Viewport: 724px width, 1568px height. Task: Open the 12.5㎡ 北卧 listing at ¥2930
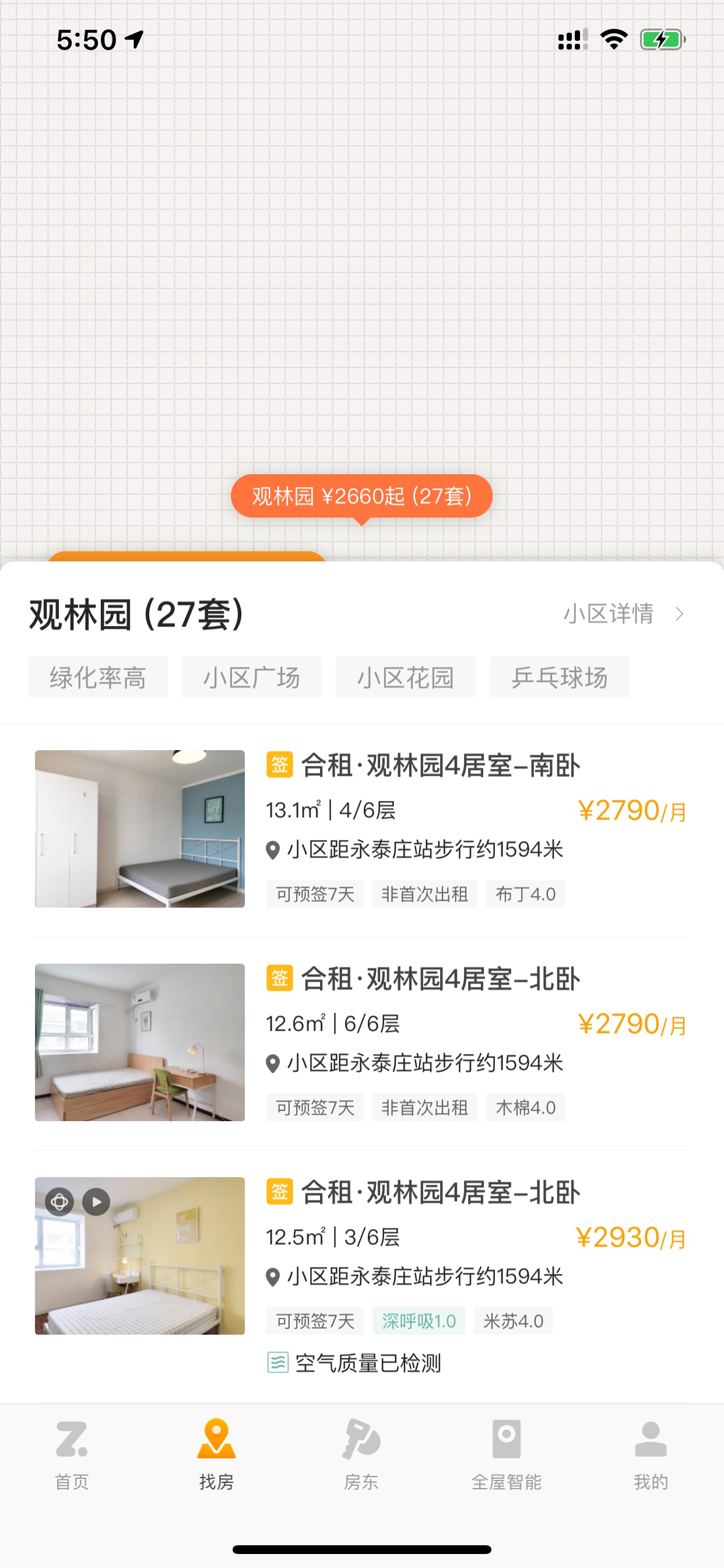(x=361, y=1272)
